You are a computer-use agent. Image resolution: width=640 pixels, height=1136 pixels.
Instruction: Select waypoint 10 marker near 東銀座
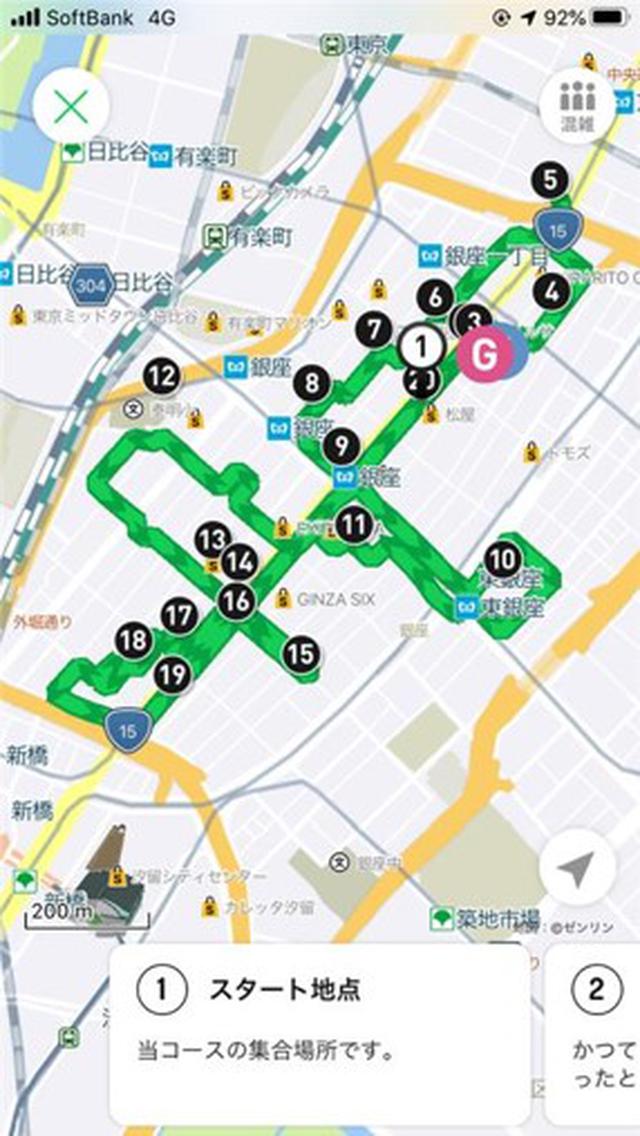pyautogui.click(x=502, y=559)
